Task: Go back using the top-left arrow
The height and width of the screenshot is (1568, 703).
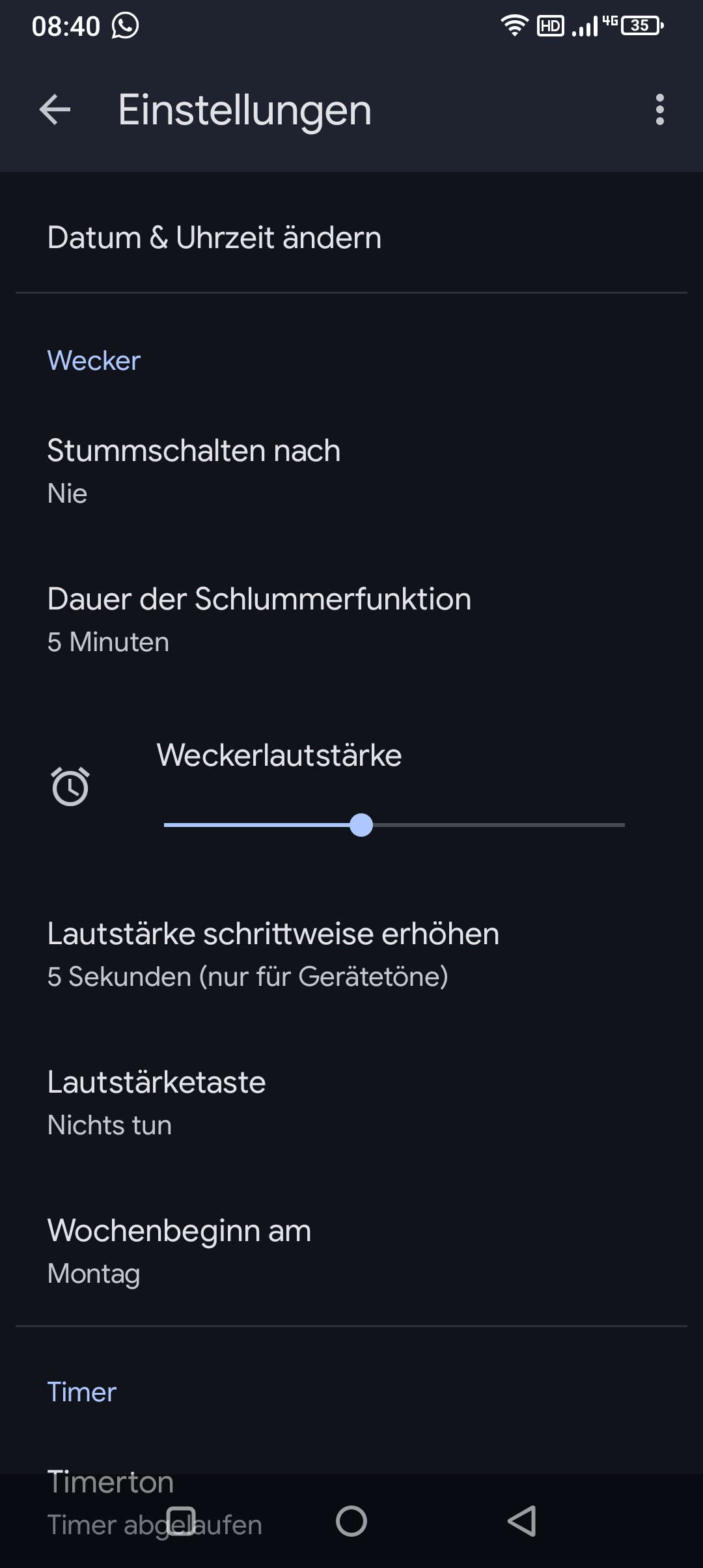Action: [x=55, y=109]
